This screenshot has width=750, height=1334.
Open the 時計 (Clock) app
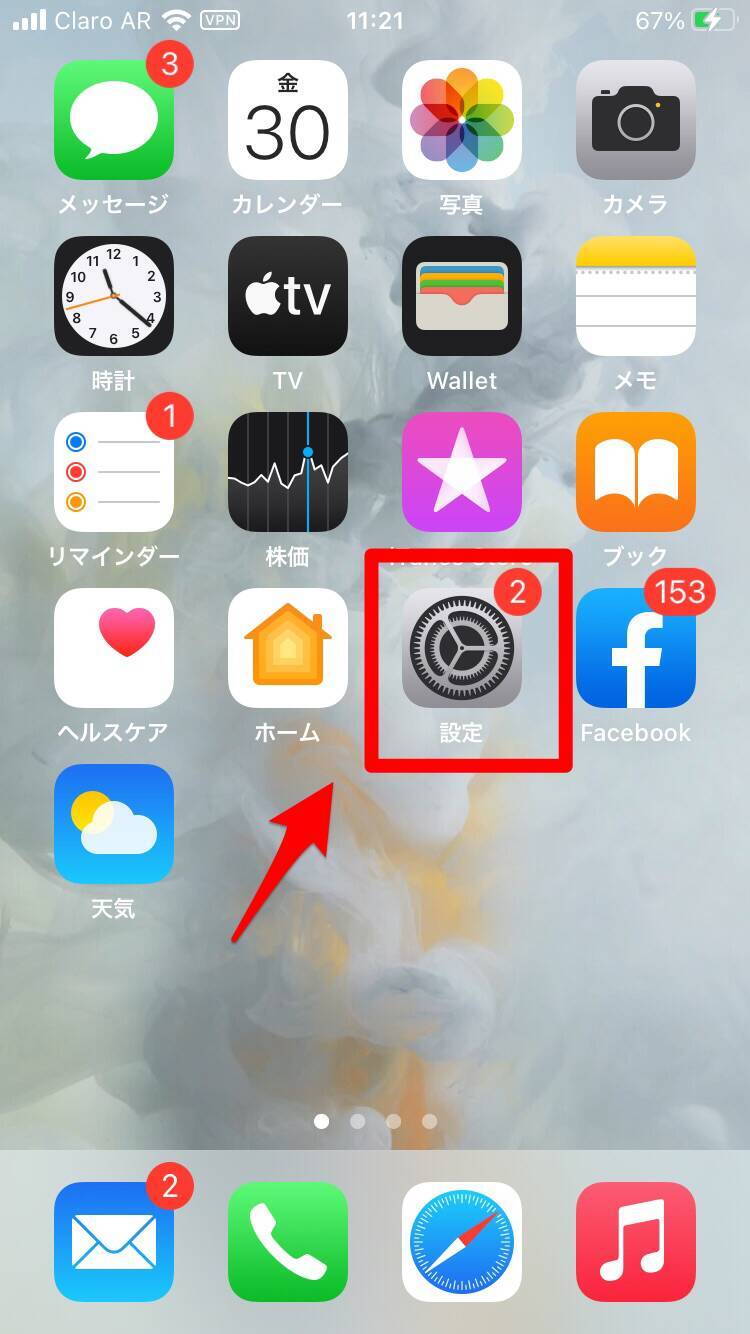click(x=114, y=296)
